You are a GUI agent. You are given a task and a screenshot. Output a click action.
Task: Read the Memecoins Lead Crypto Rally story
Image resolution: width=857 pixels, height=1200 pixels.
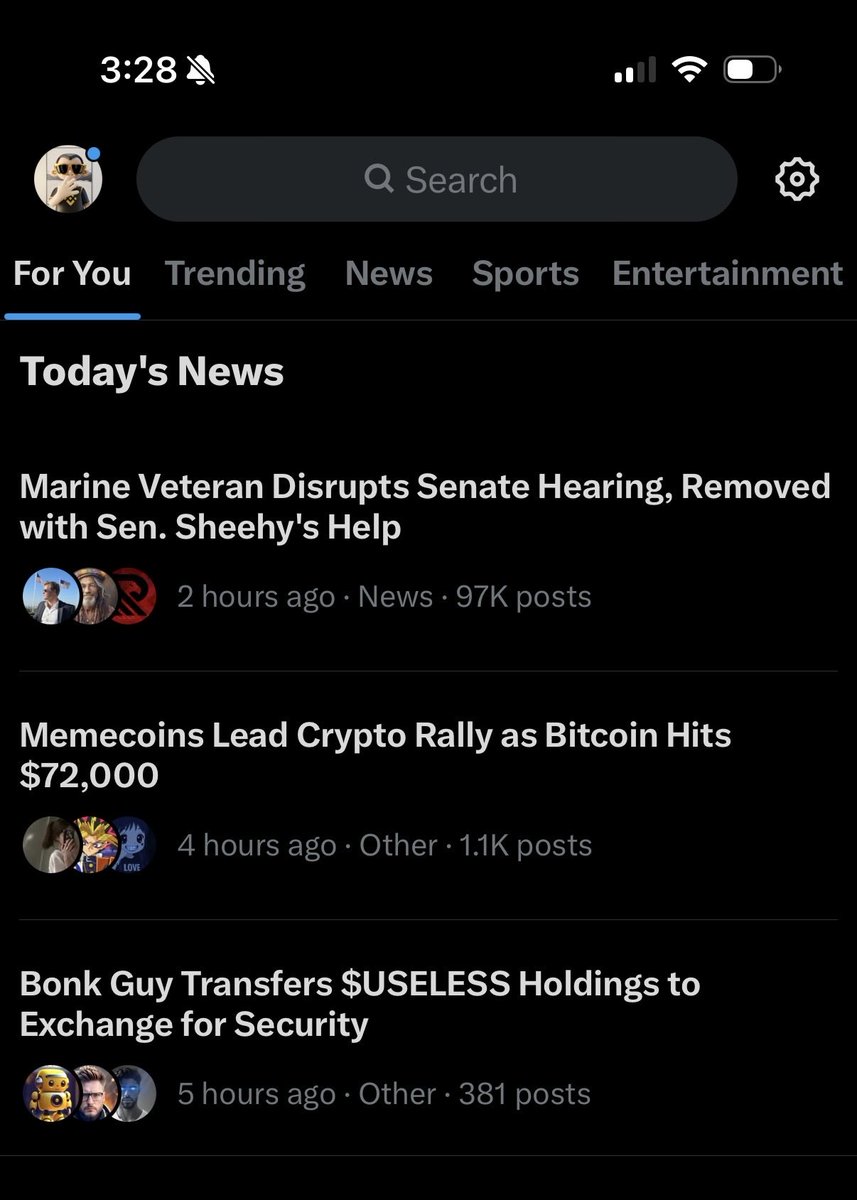pyautogui.click(x=375, y=755)
